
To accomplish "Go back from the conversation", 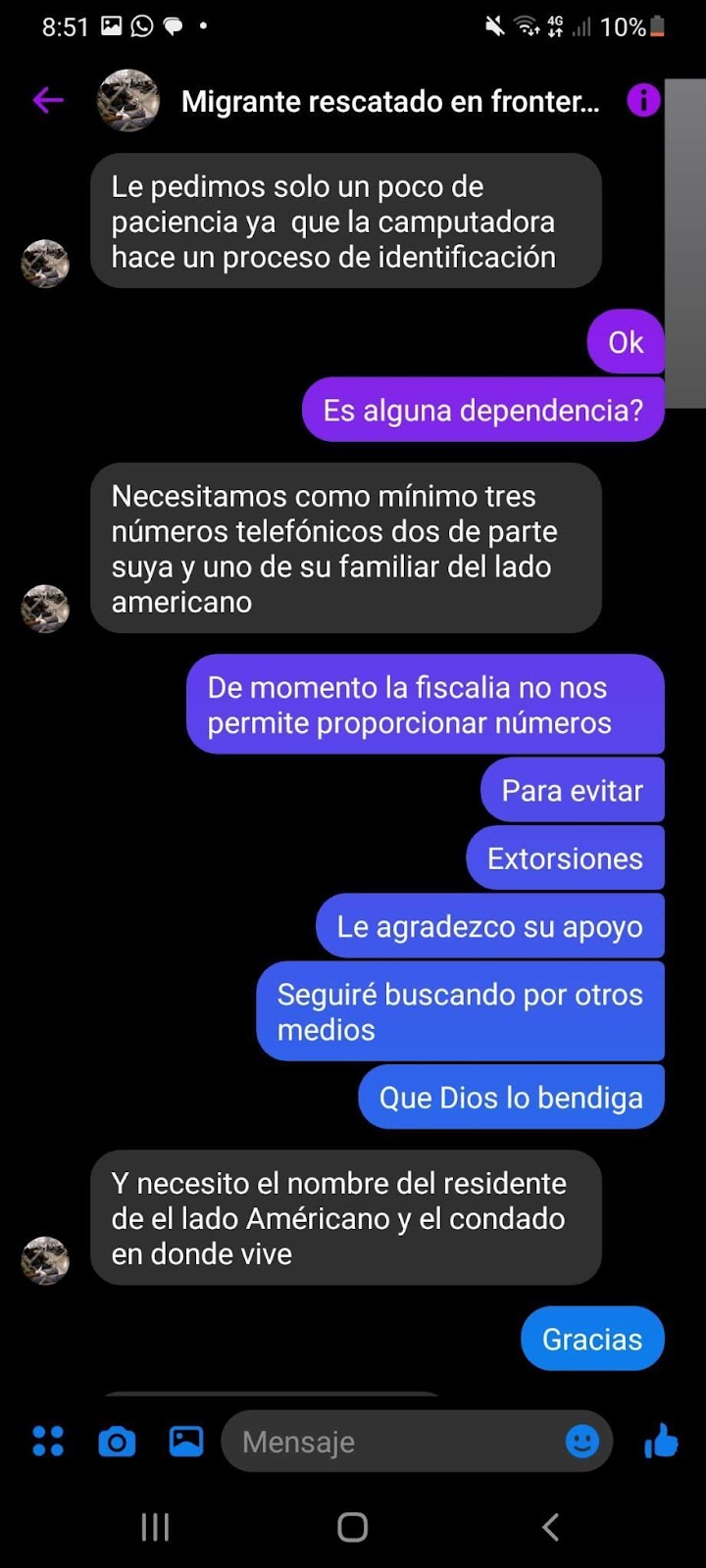I will (47, 100).
